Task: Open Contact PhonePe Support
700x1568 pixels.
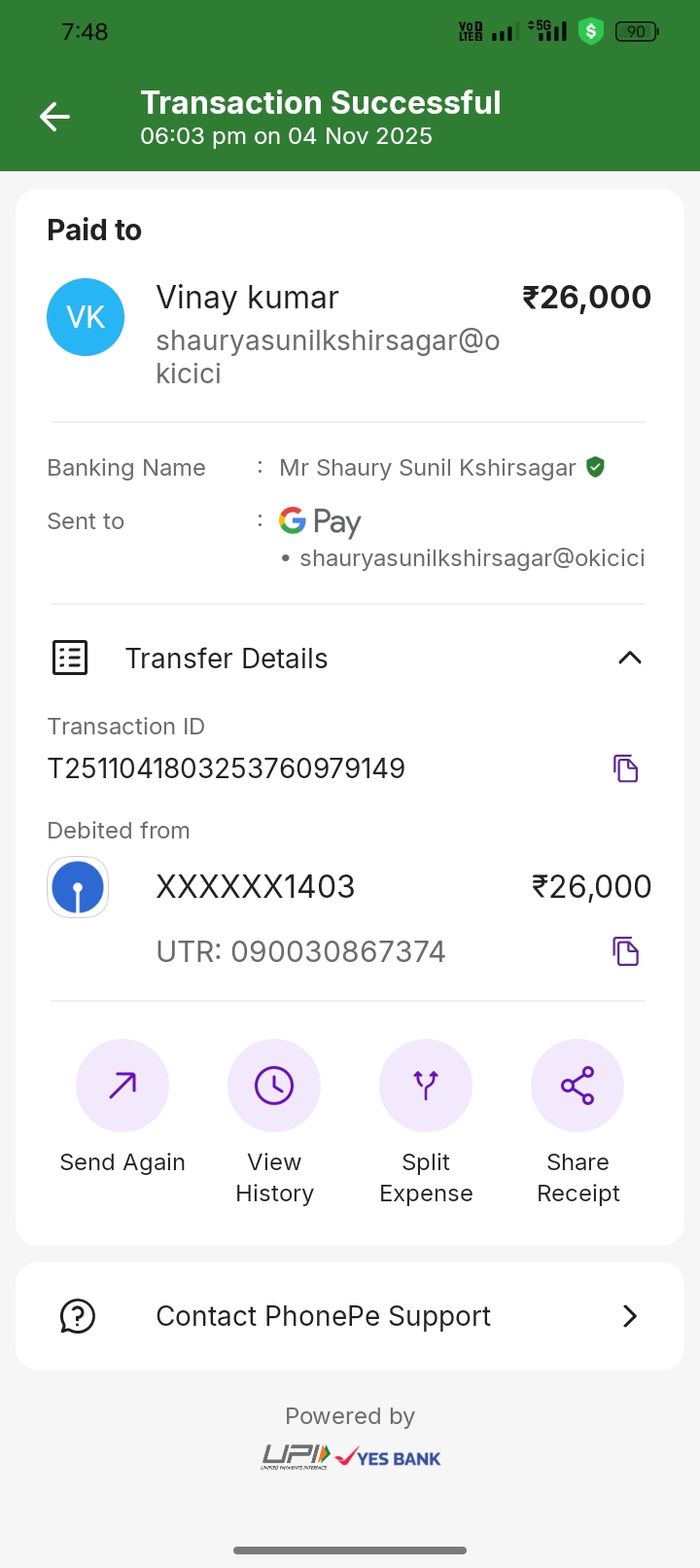Action: click(350, 1316)
